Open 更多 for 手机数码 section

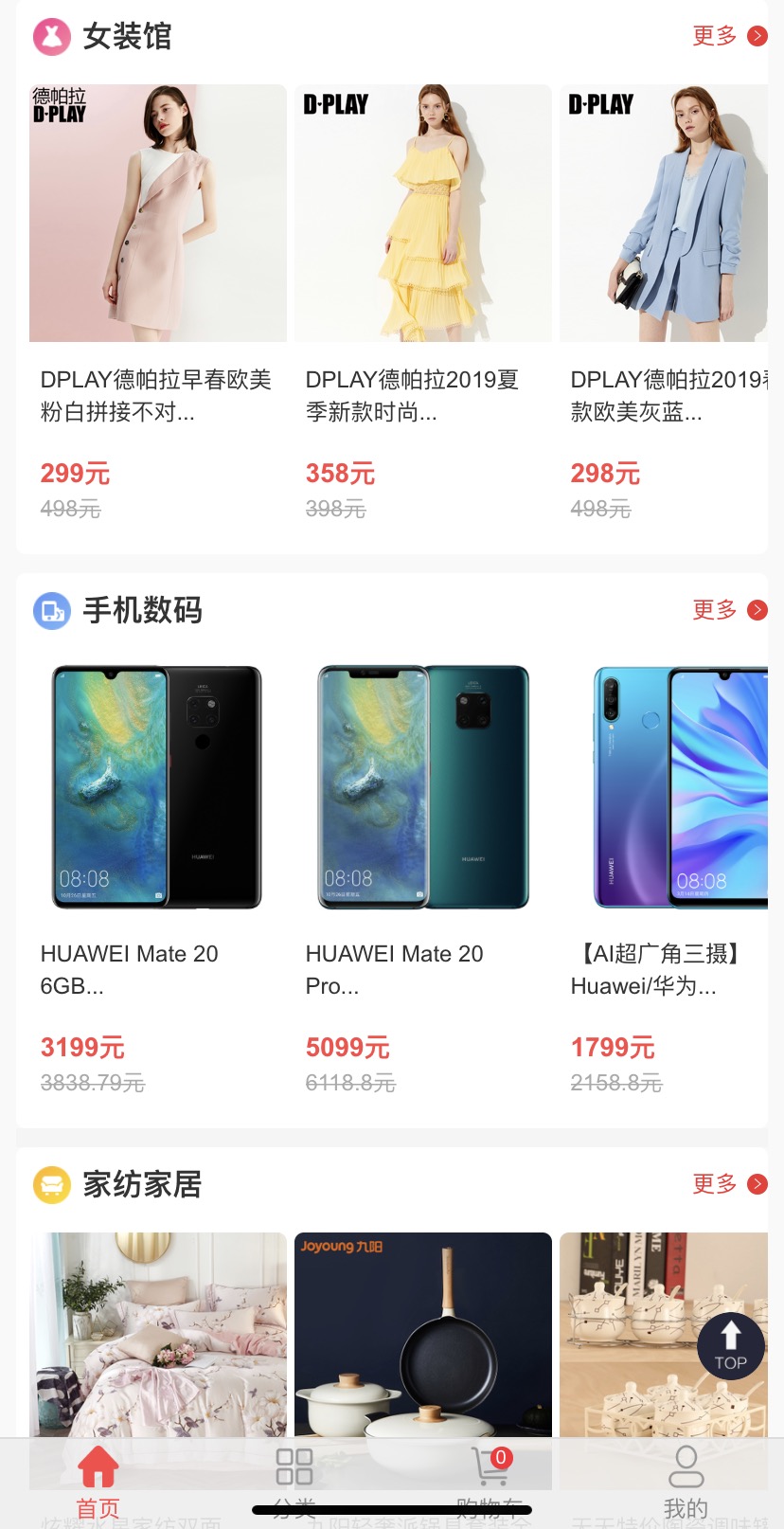[x=728, y=610]
